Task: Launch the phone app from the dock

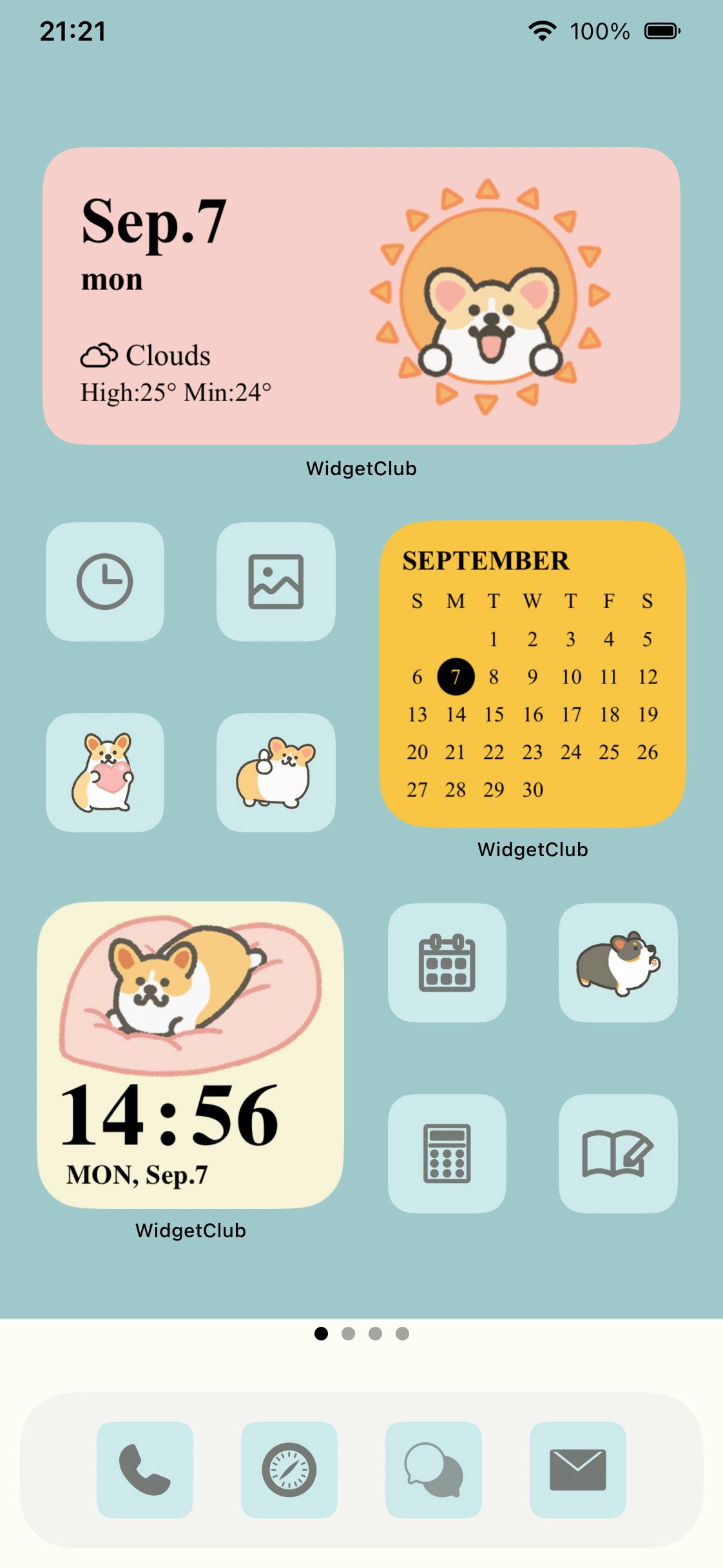Action: click(x=145, y=1470)
